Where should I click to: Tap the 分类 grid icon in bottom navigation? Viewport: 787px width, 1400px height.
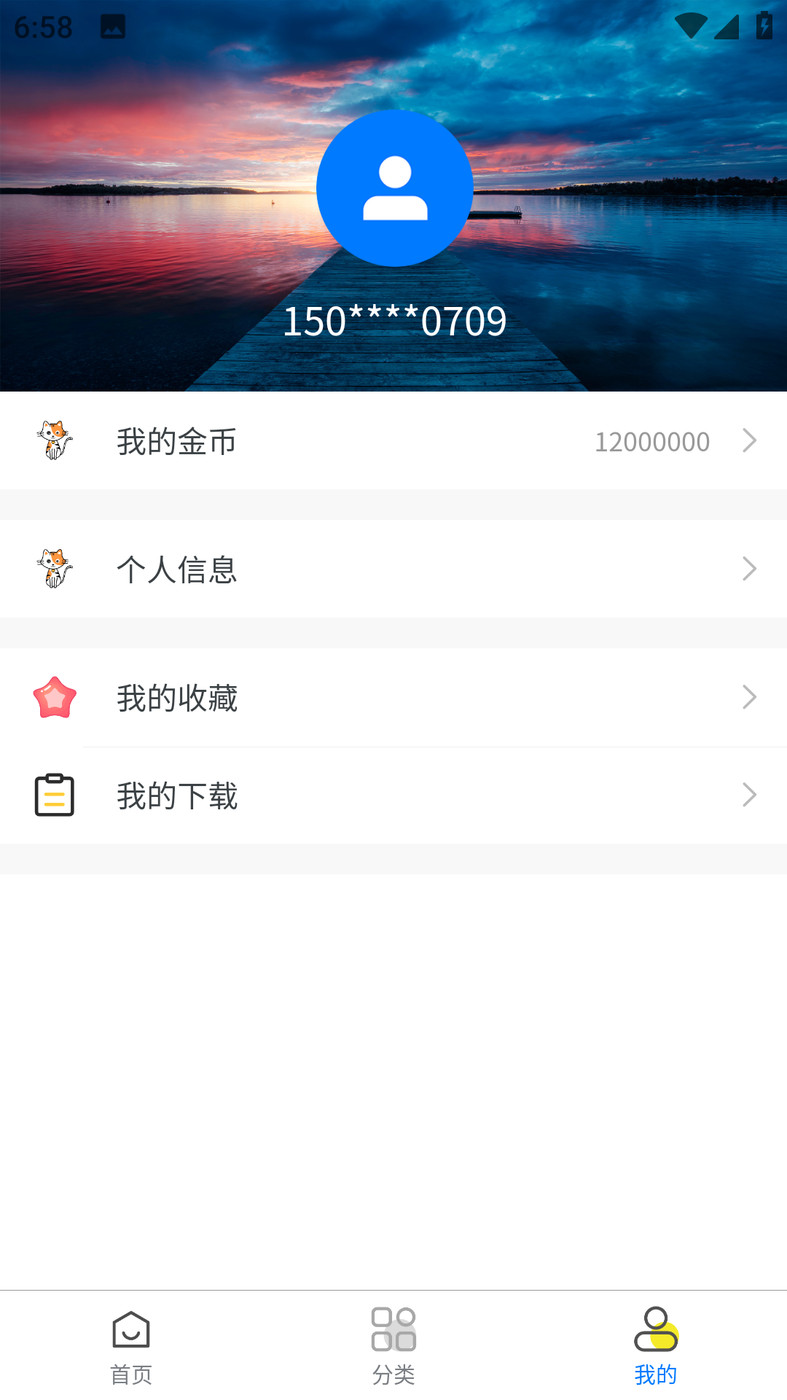[x=393, y=1328]
